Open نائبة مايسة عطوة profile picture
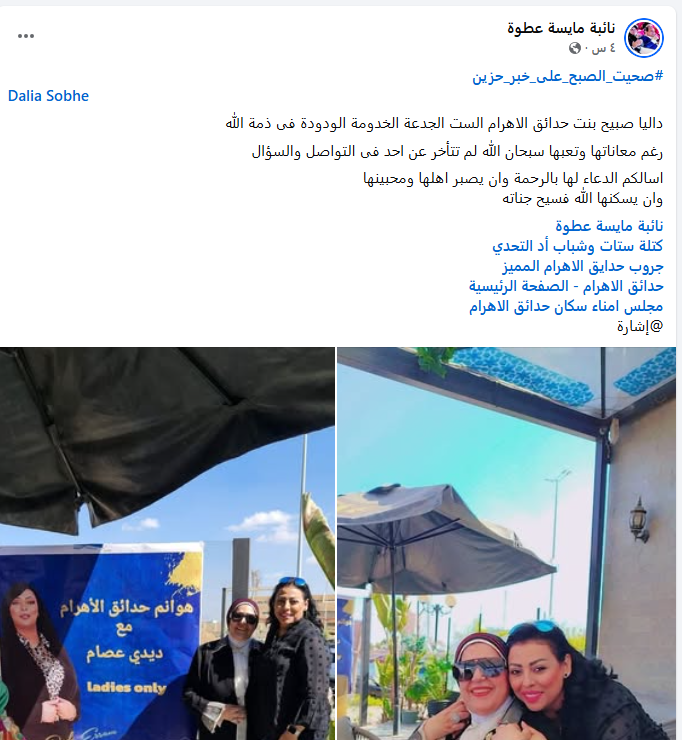The width and height of the screenshot is (682, 740). coord(643,37)
